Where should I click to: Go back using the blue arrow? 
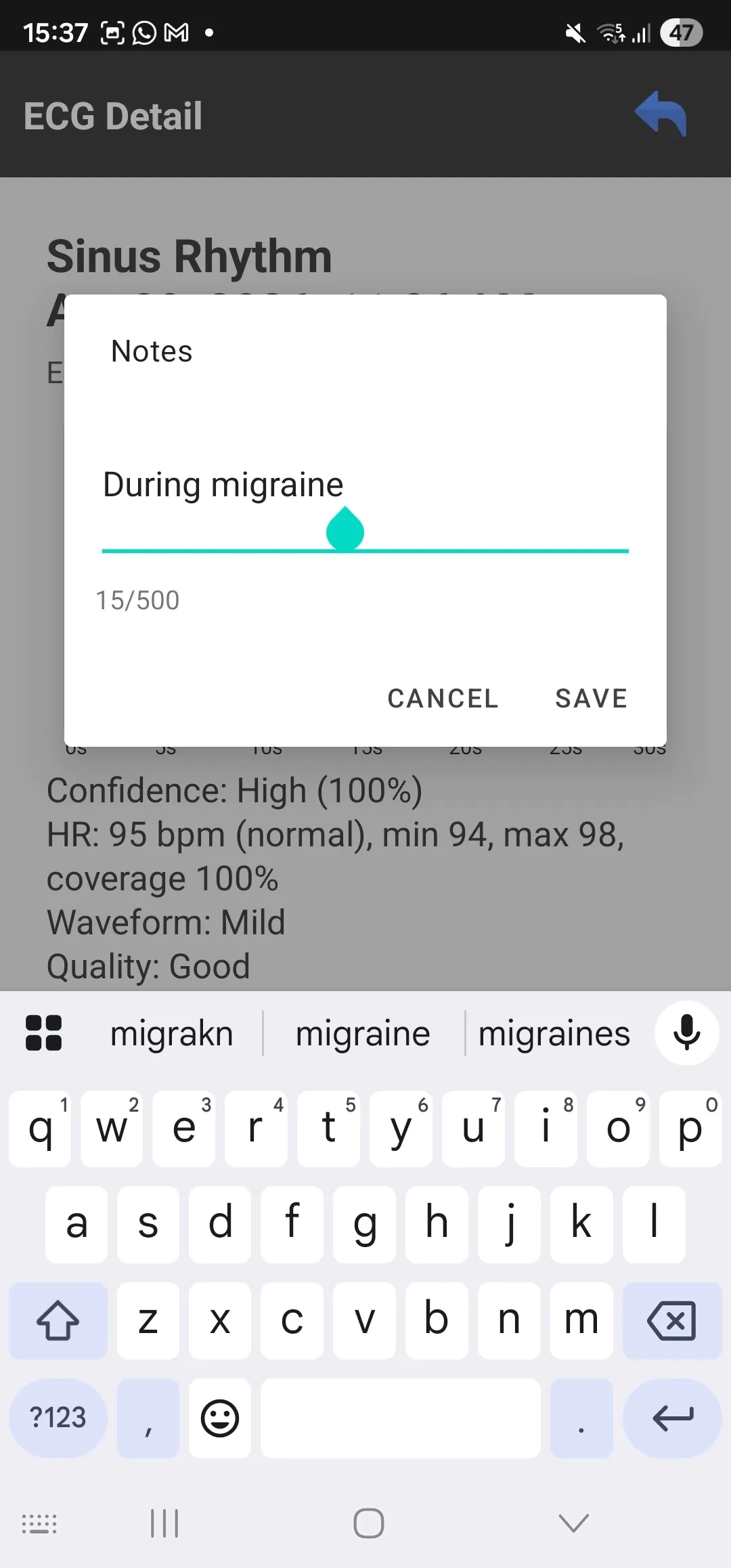click(661, 114)
